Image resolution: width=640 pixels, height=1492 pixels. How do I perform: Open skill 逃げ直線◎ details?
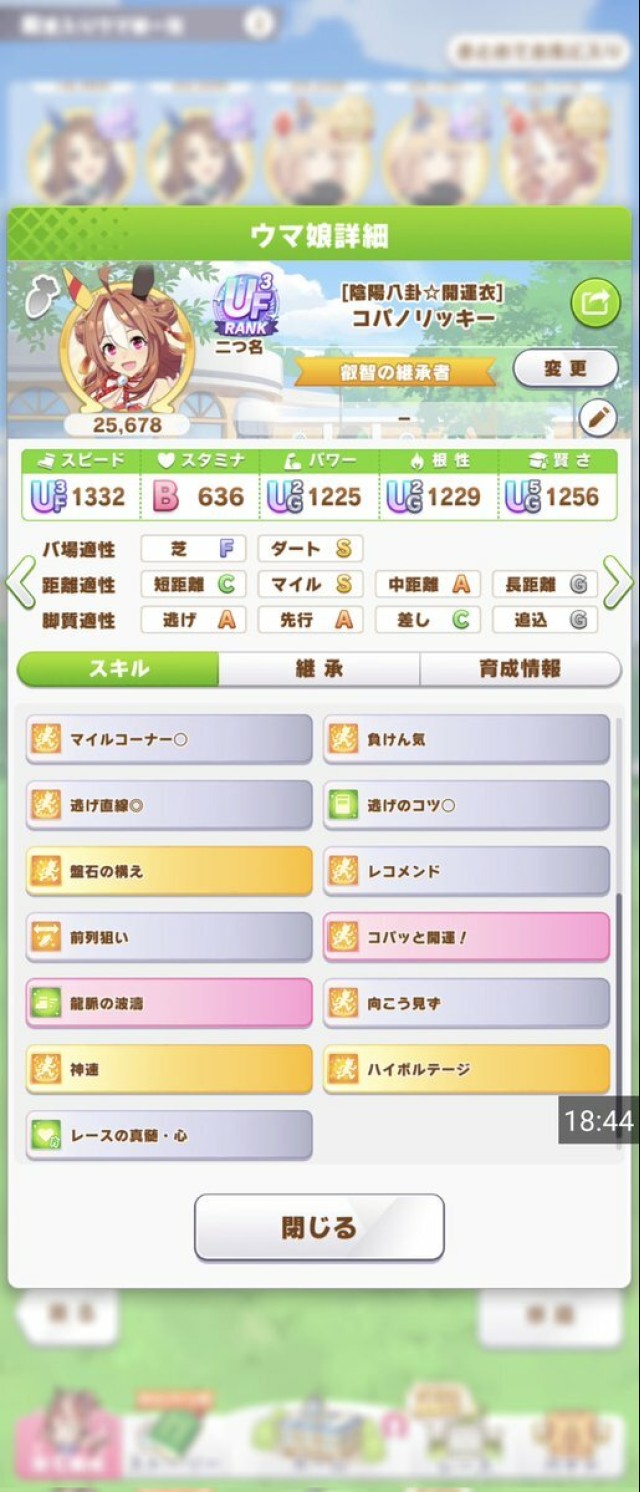pos(169,805)
